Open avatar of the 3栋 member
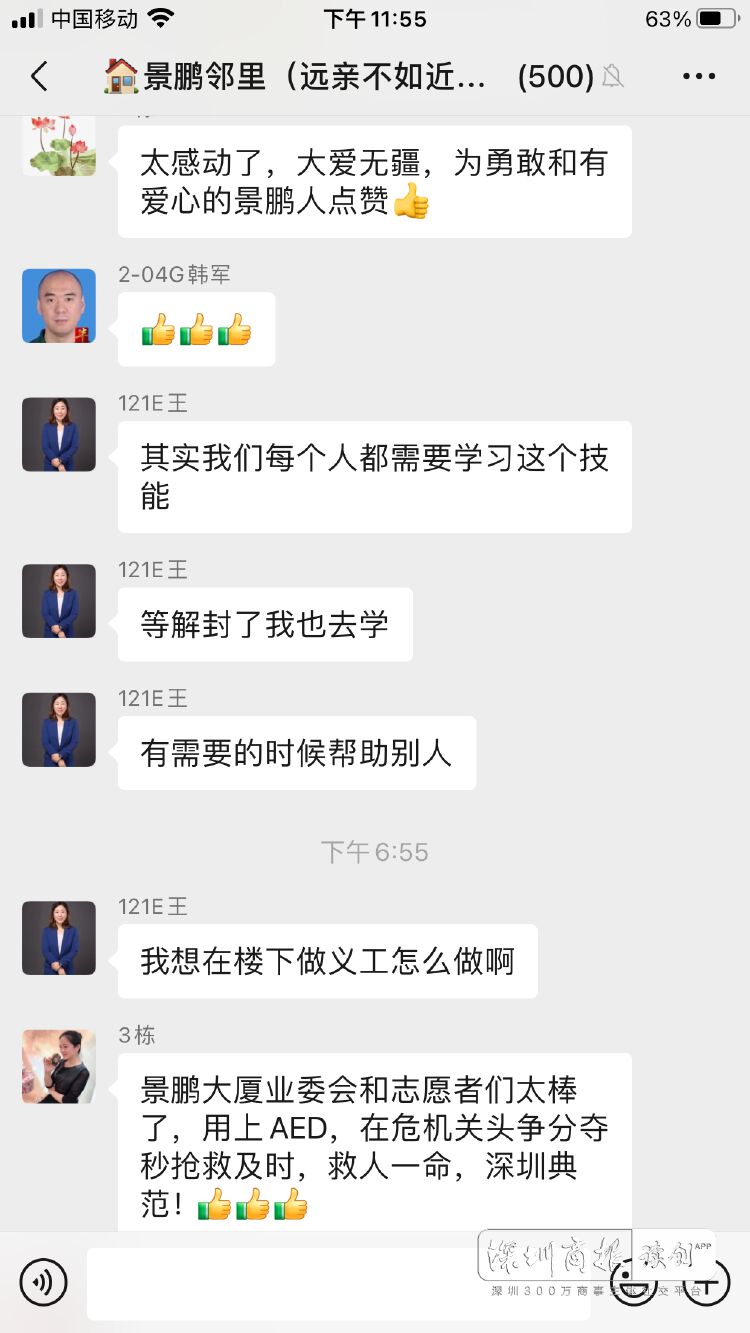 coord(59,1067)
